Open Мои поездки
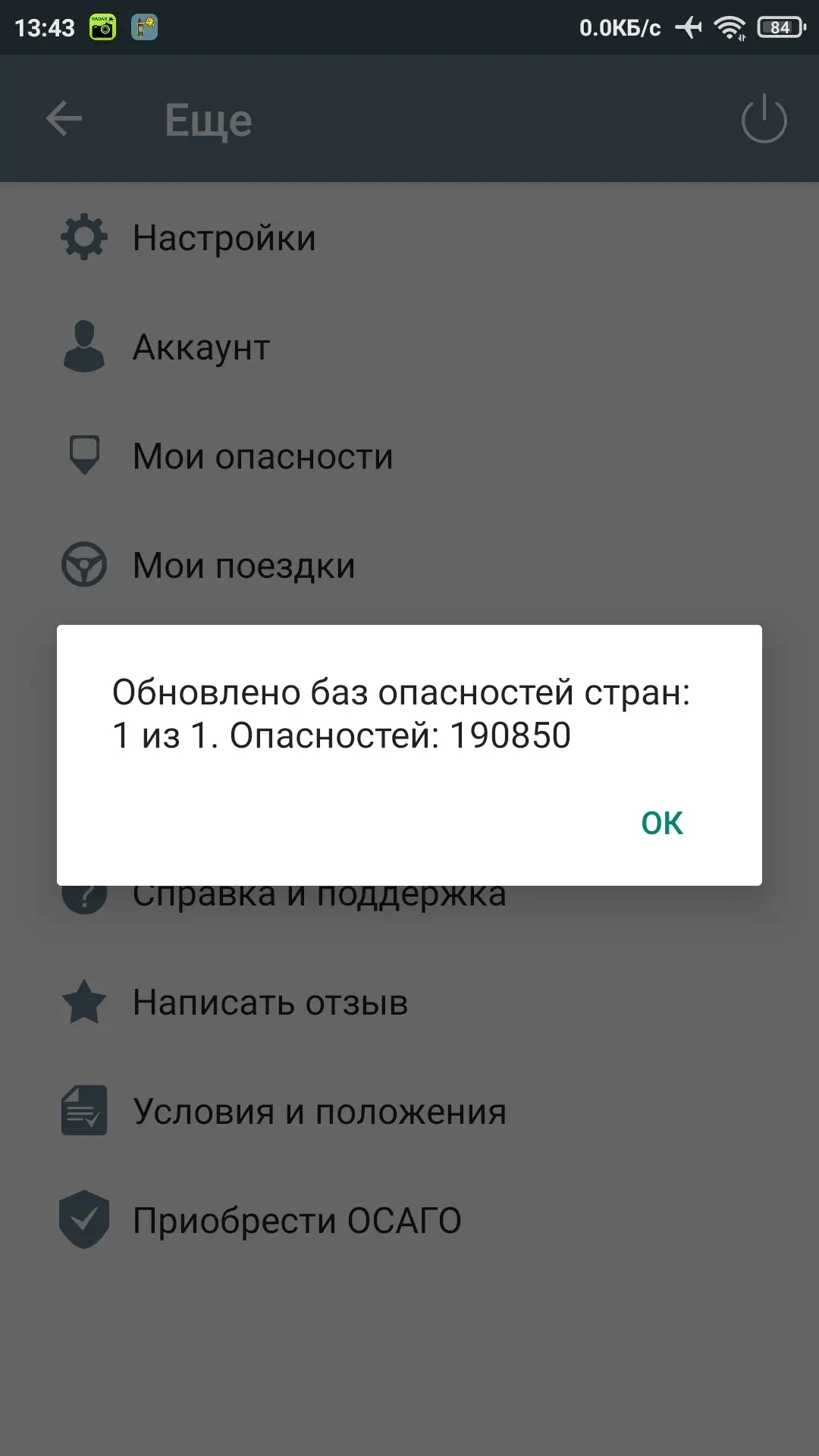 click(x=409, y=565)
